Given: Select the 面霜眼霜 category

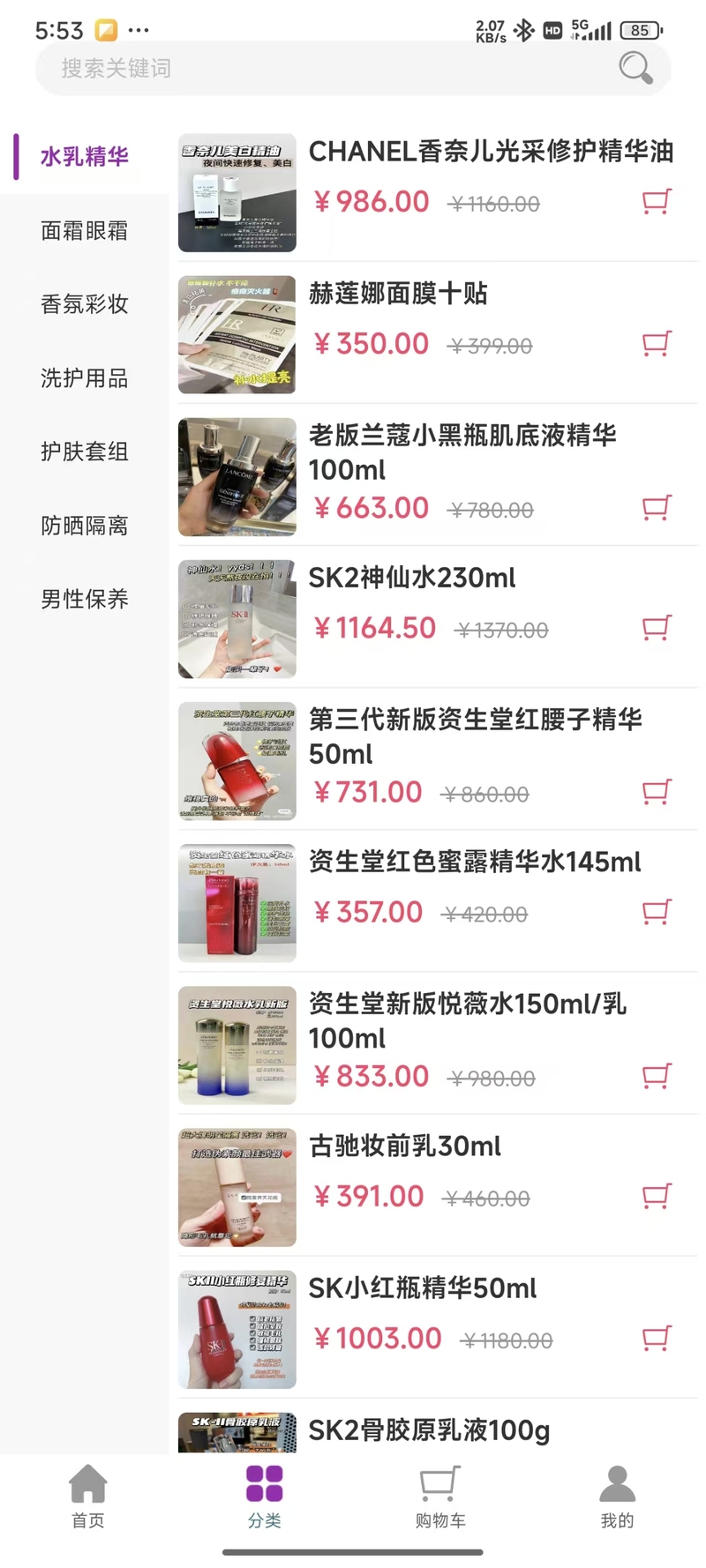Looking at the screenshot, I should (85, 231).
